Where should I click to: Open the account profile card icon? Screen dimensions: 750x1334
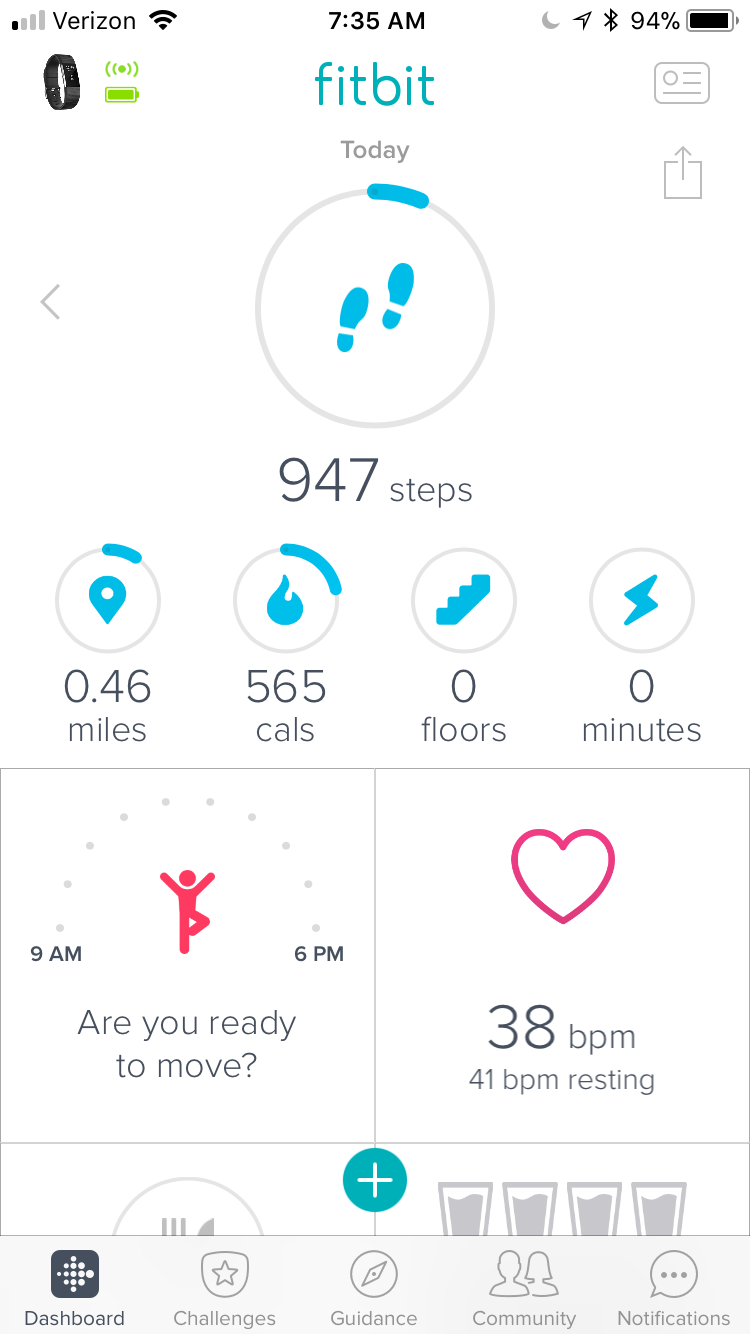click(x=681, y=83)
